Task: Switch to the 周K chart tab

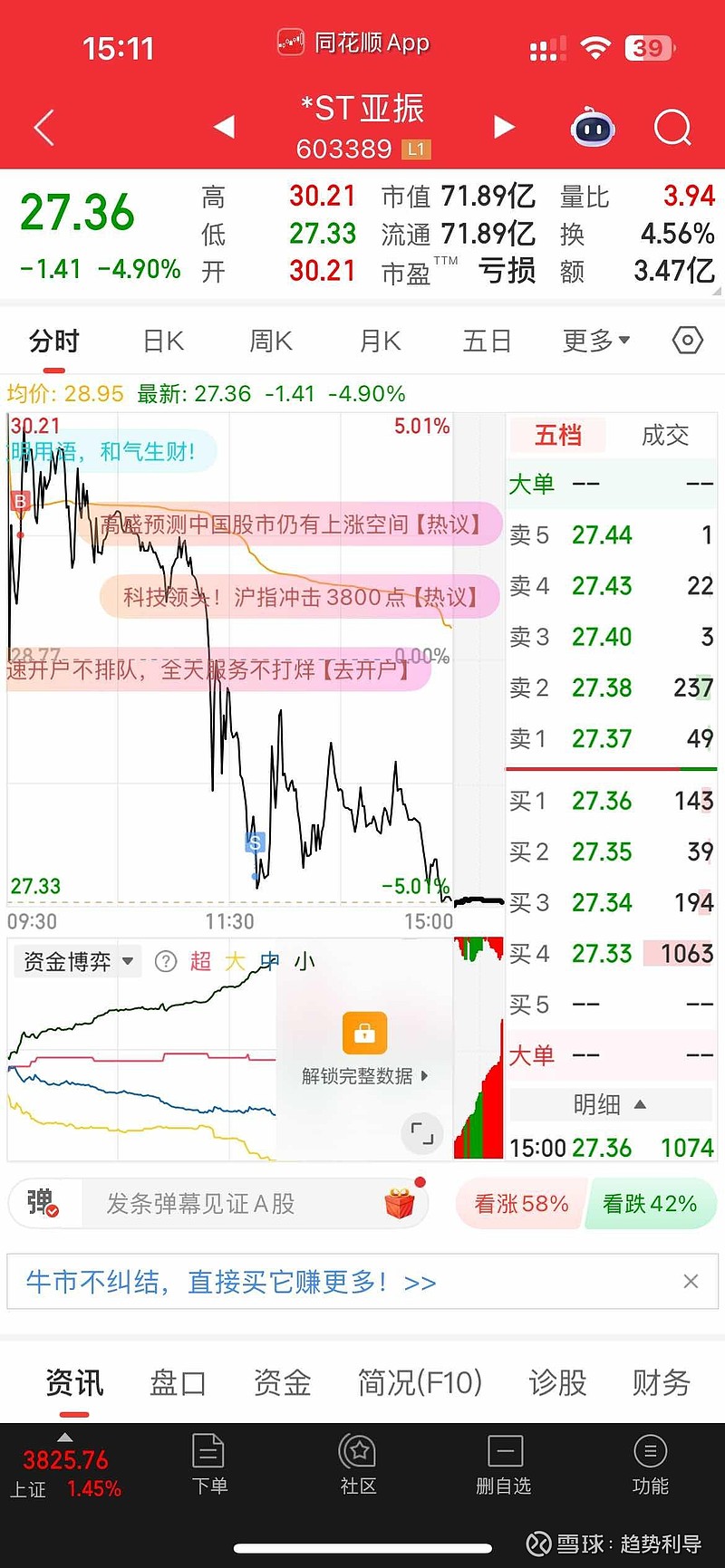Action: (271, 341)
